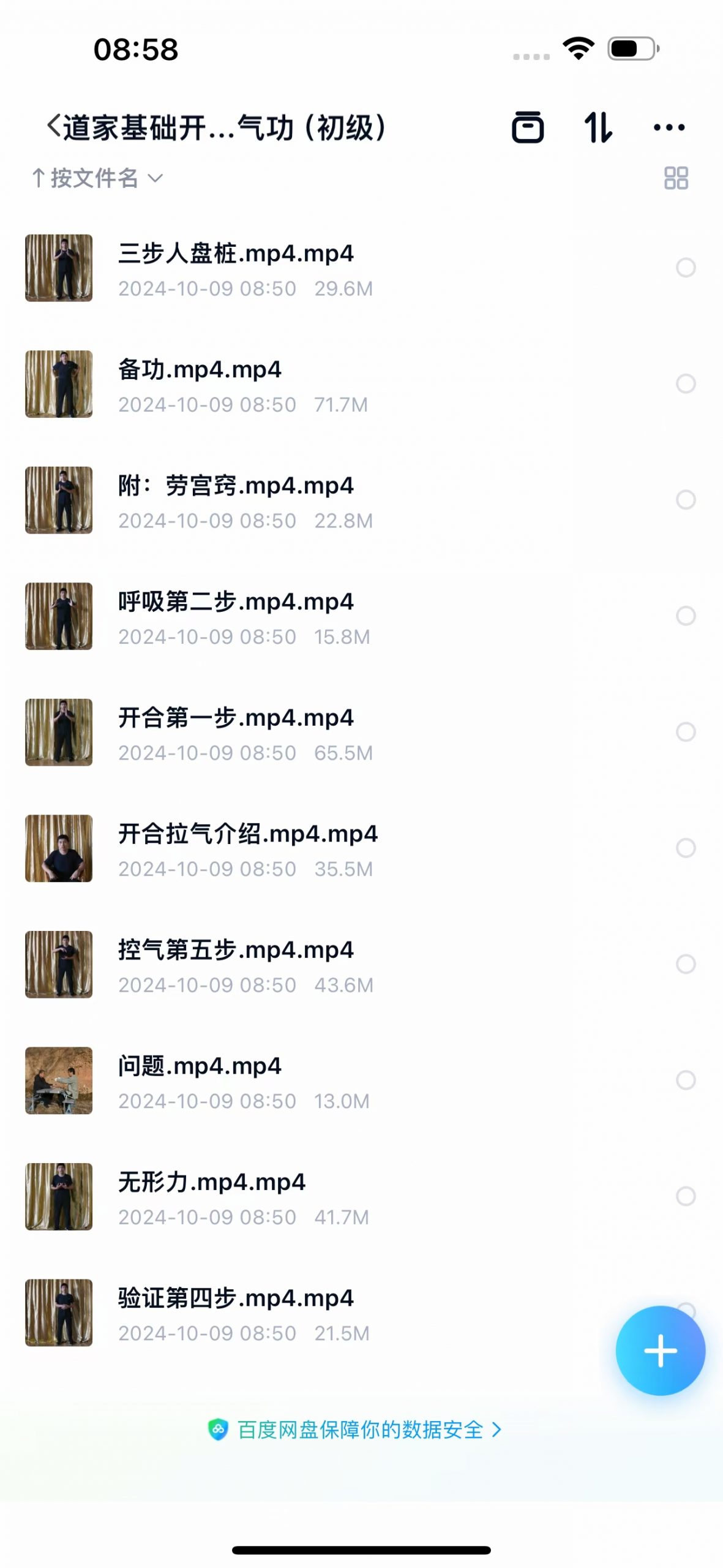Viewport: 723px width, 1568px height.
Task: Select the checkbox for 控气第五步.mp4.mp4
Action: click(x=685, y=964)
